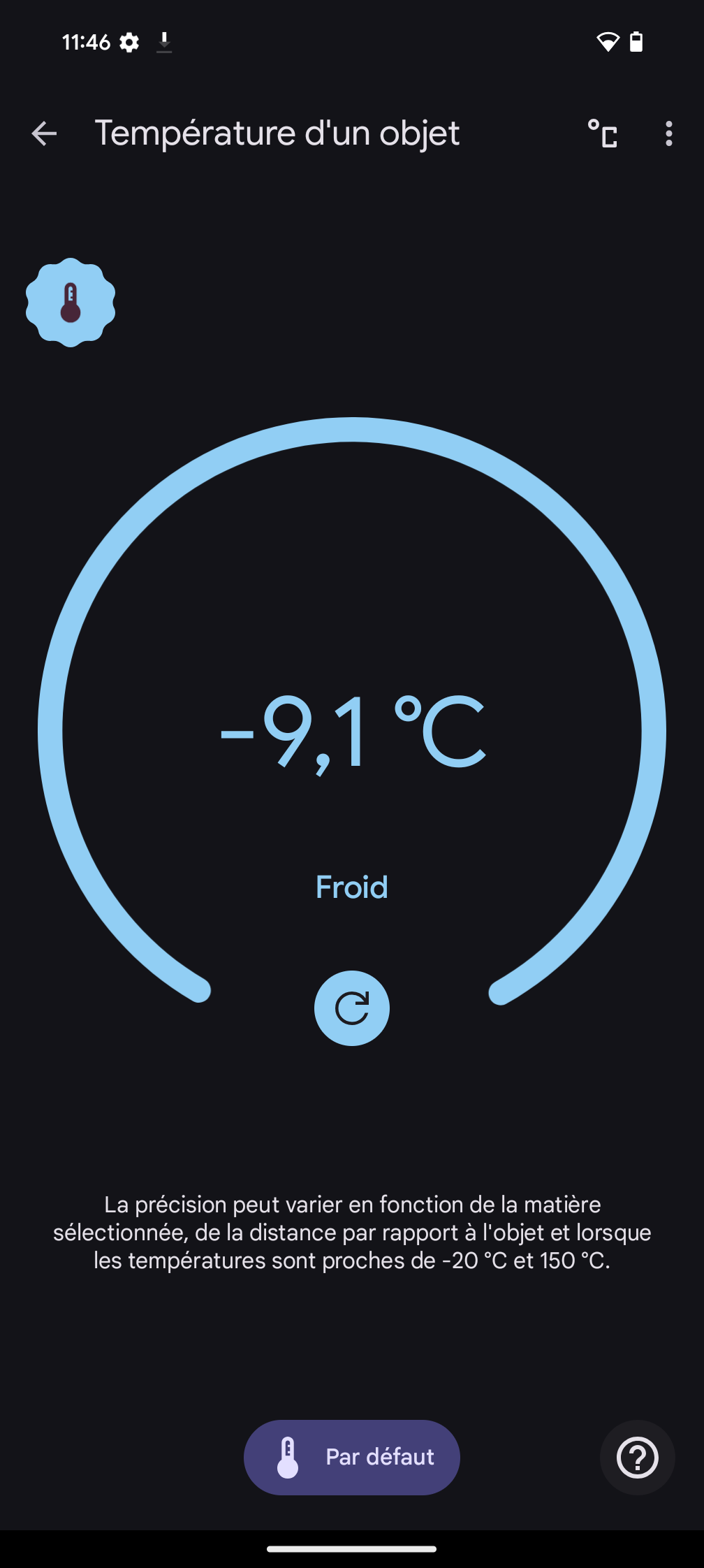Tap the blue thermometer badge
Screen dimensions: 704x1568
tap(71, 303)
